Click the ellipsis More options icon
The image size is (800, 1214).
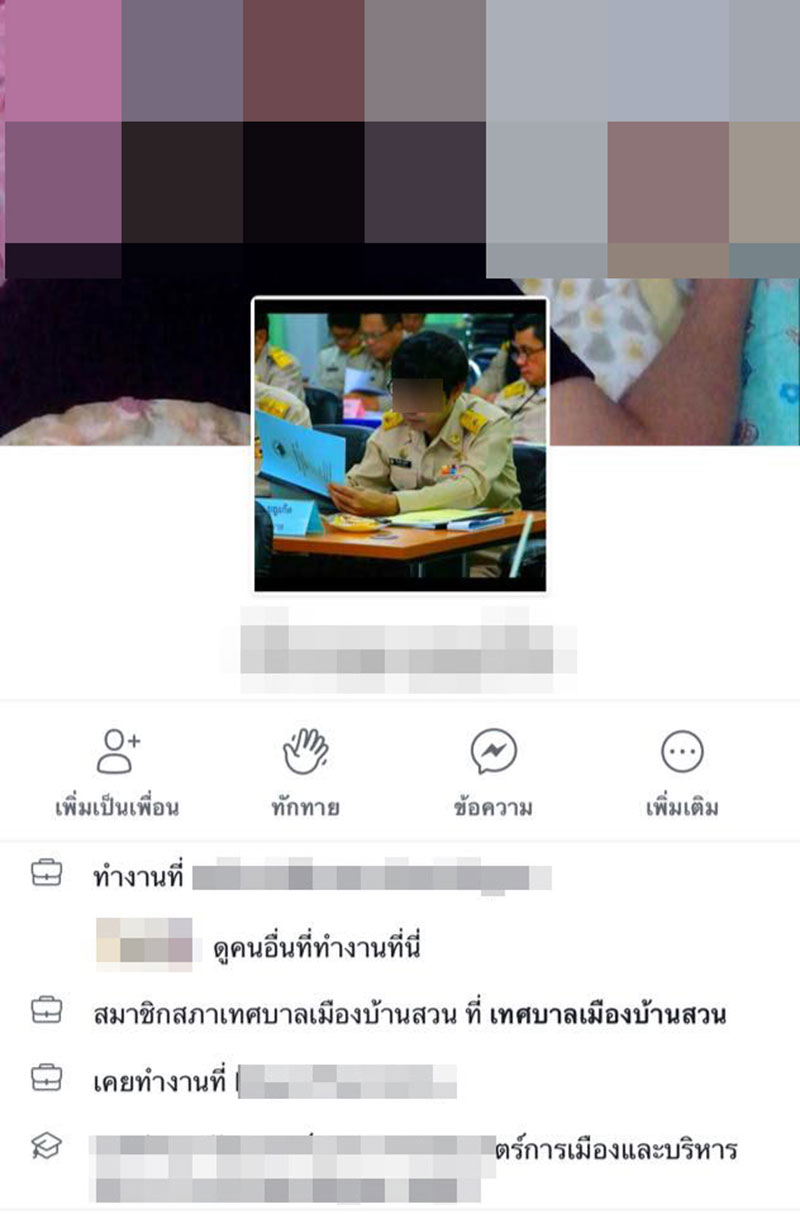680,753
